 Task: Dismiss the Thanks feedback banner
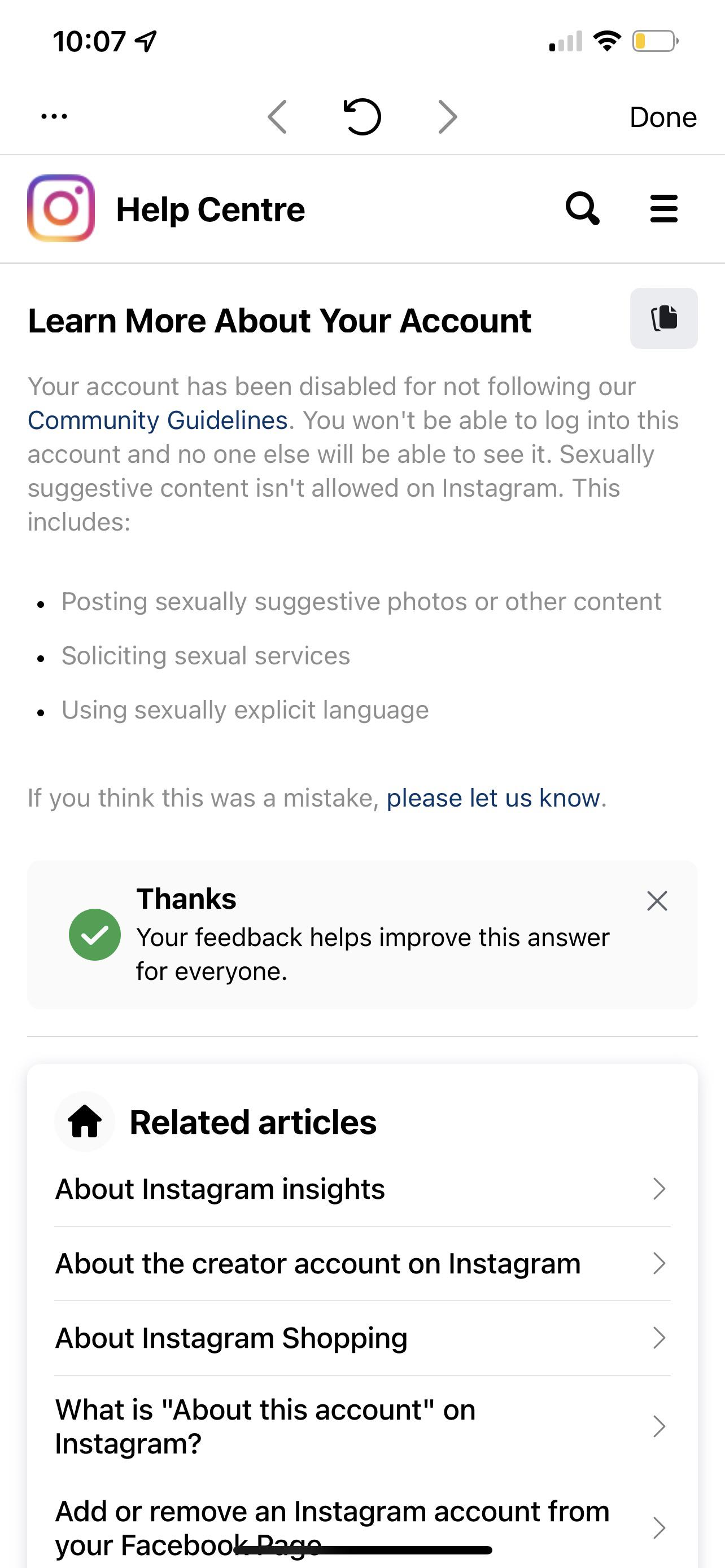(x=657, y=901)
